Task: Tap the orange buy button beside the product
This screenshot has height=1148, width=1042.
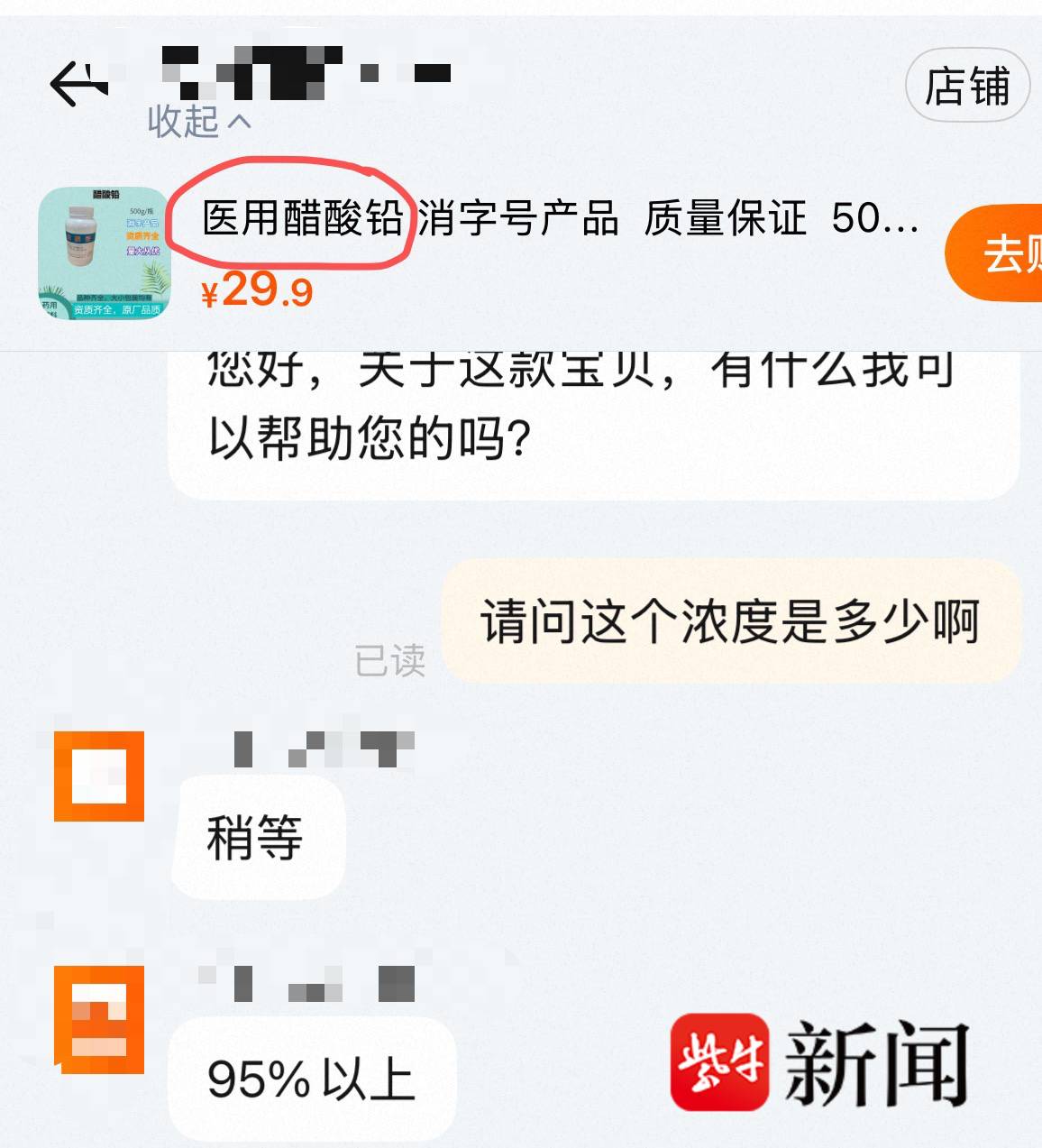Action: pyautogui.click(x=999, y=253)
